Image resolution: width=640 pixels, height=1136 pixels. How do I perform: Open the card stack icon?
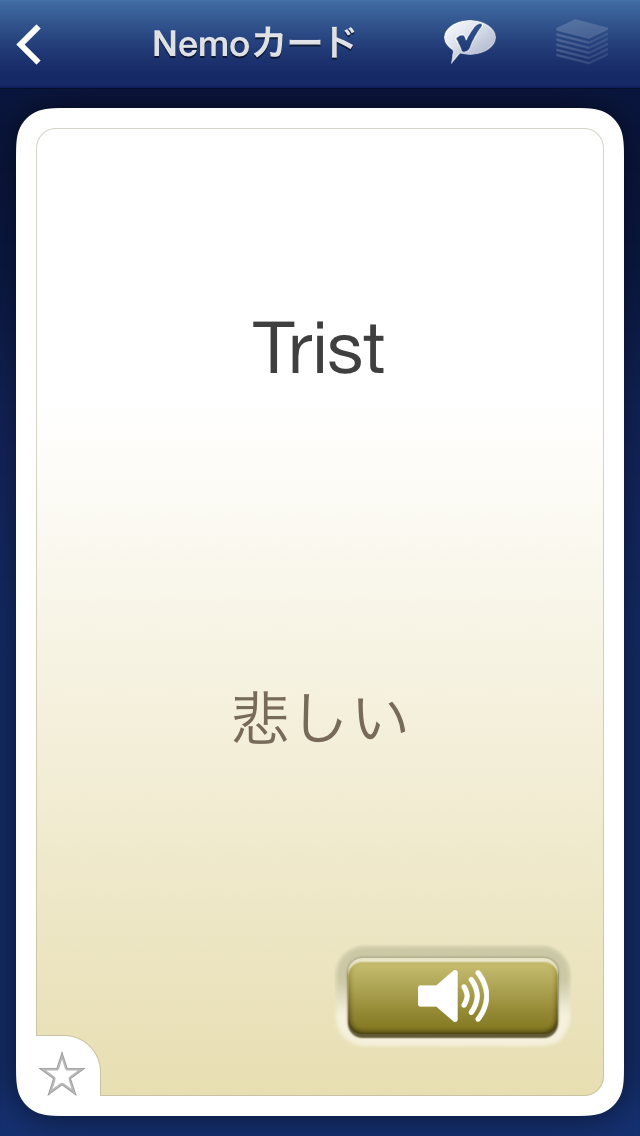tap(582, 43)
